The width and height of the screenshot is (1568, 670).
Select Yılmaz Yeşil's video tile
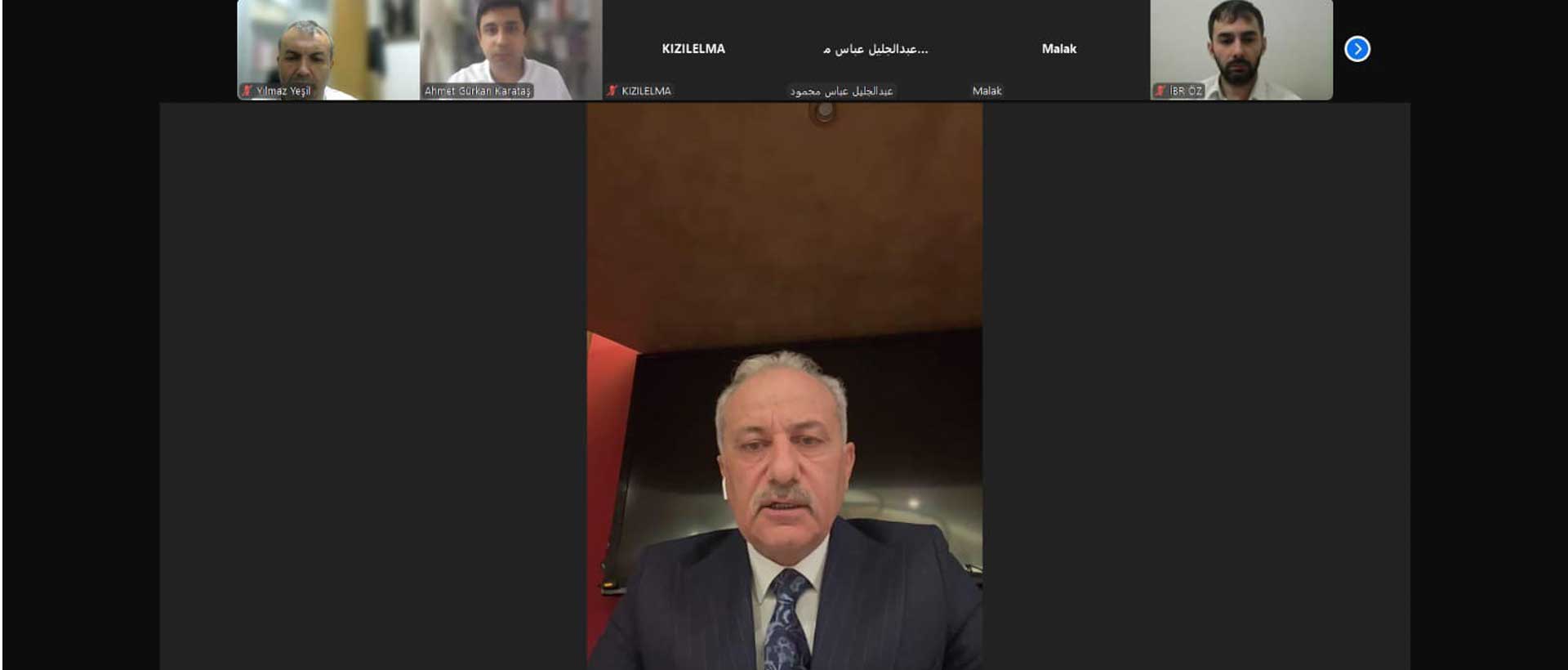(x=327, y=49)
